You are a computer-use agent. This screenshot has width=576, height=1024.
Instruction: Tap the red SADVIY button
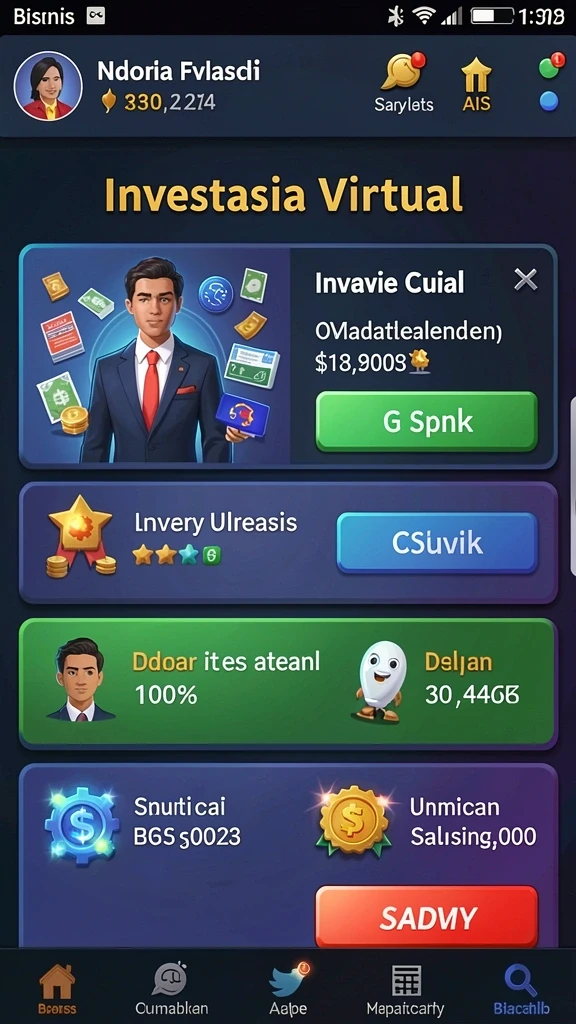click(426, 917)
